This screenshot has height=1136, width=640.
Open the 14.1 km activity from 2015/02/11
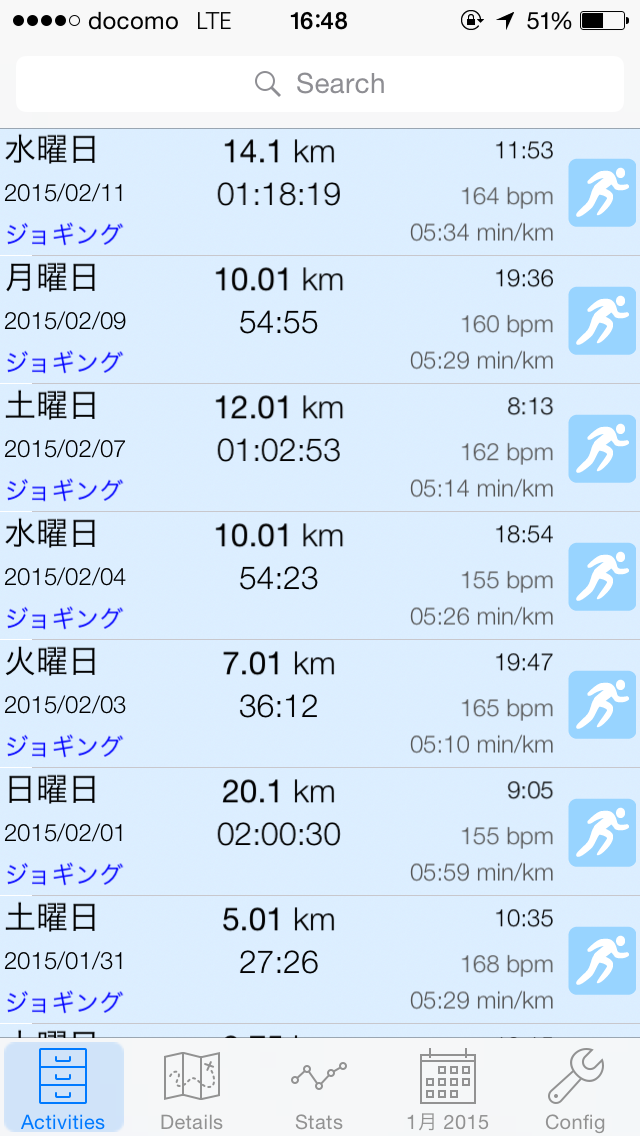point(320,192)
